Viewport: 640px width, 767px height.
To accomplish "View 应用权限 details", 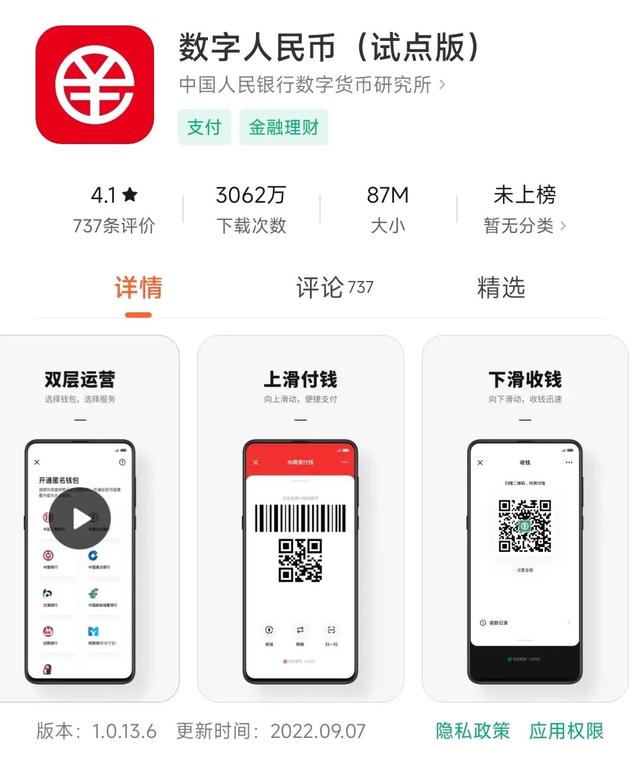I will [566, 731].
